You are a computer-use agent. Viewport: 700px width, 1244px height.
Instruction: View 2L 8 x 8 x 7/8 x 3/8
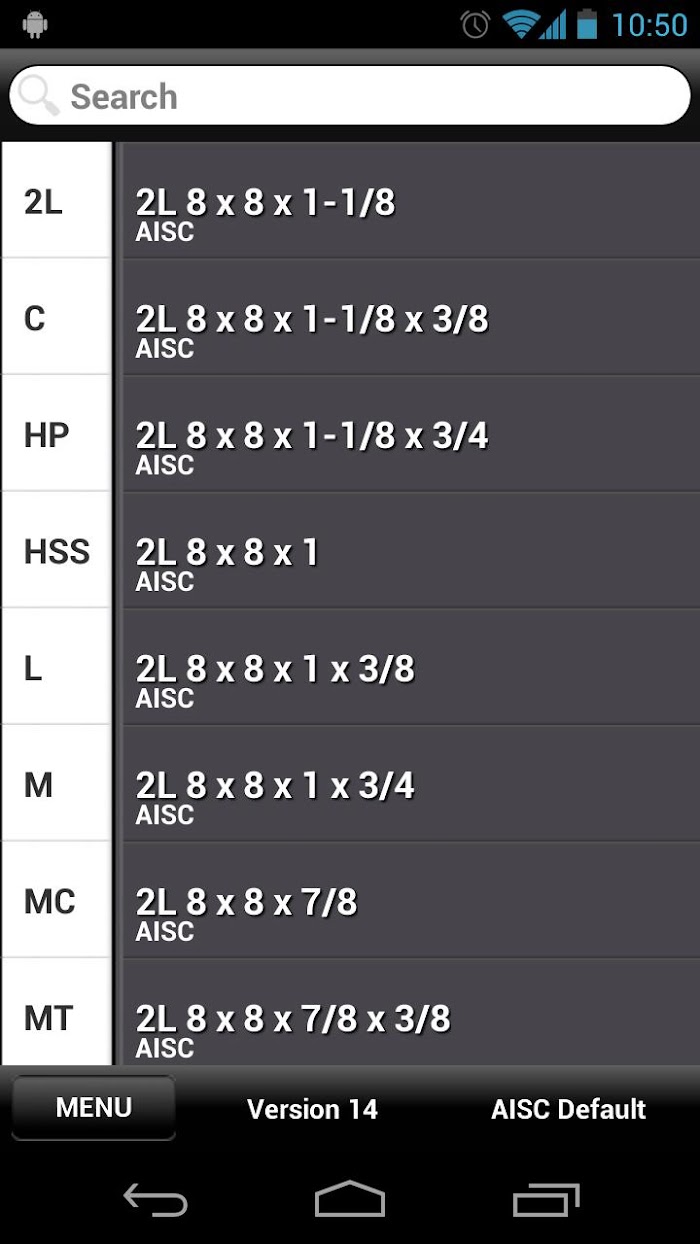(x=411, y=1012)
